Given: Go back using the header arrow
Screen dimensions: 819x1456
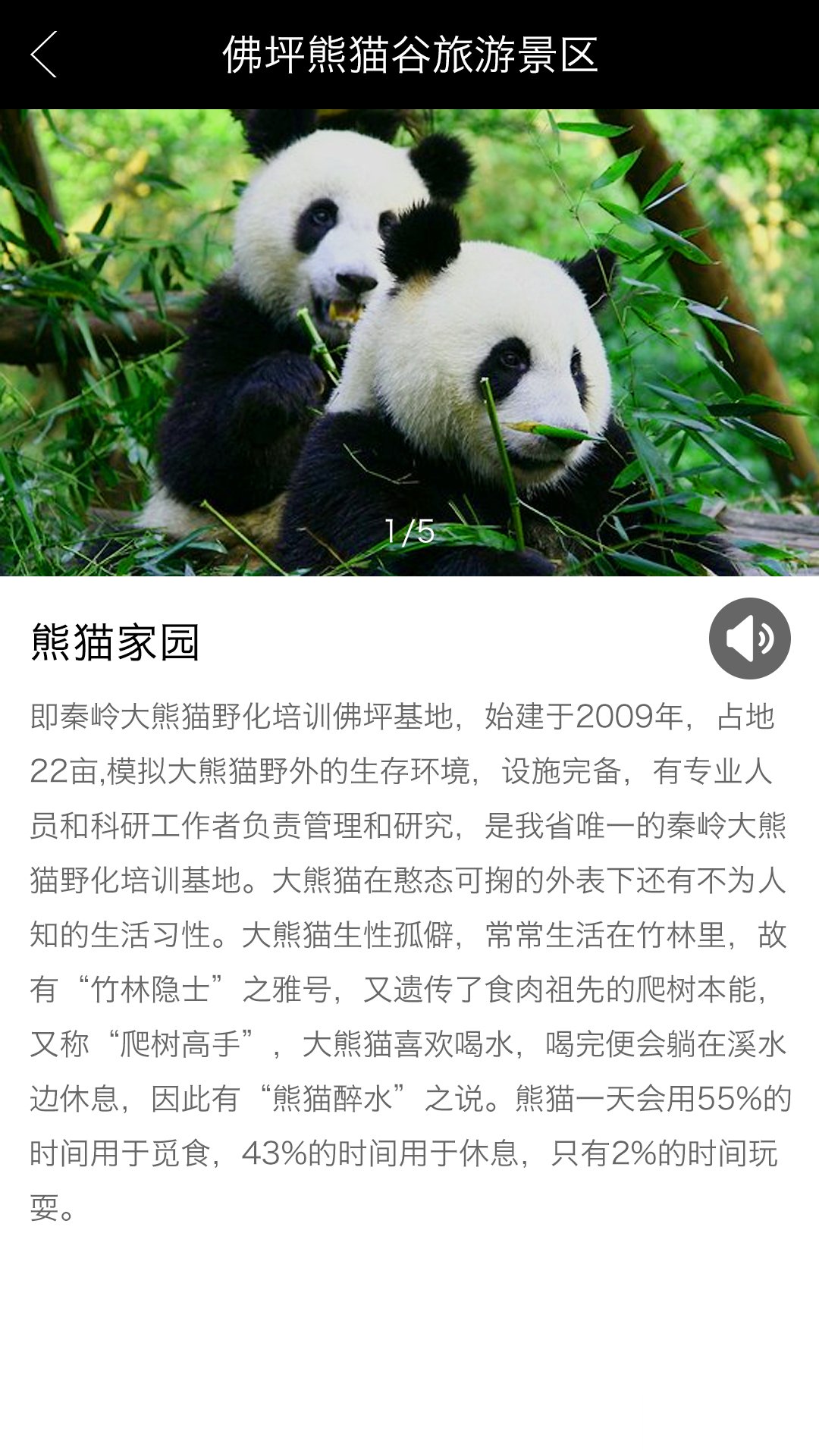Looking at the screenshot, I should pyautogui.click(x=43, y=55).
